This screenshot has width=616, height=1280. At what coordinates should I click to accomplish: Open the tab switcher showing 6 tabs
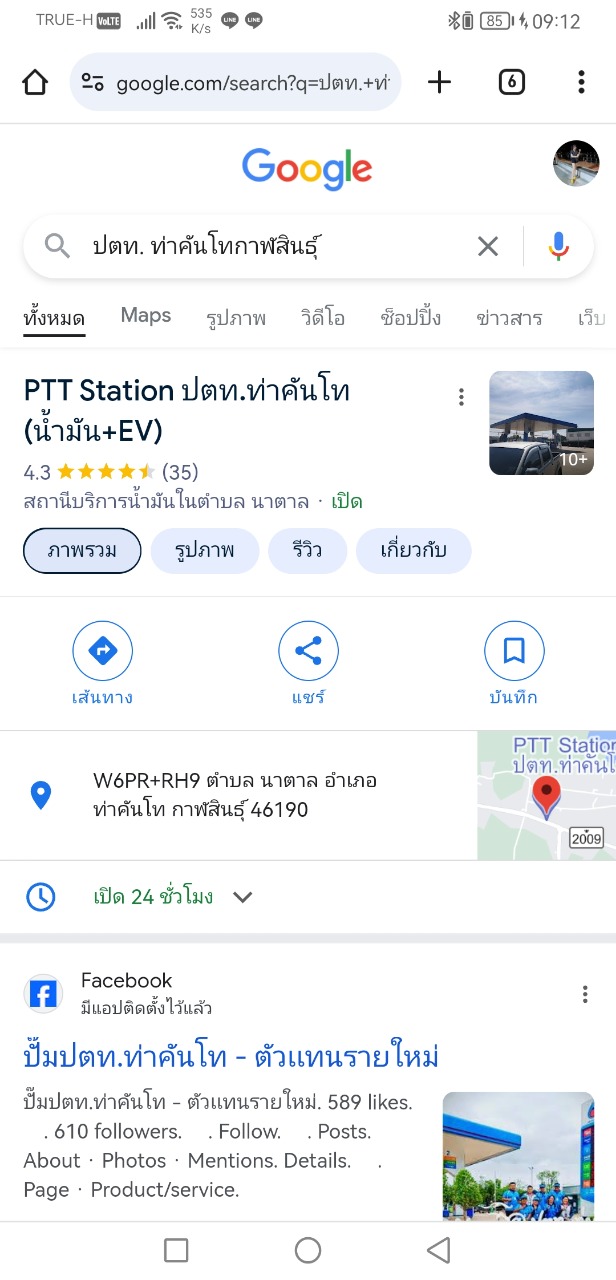coord(511,82)
